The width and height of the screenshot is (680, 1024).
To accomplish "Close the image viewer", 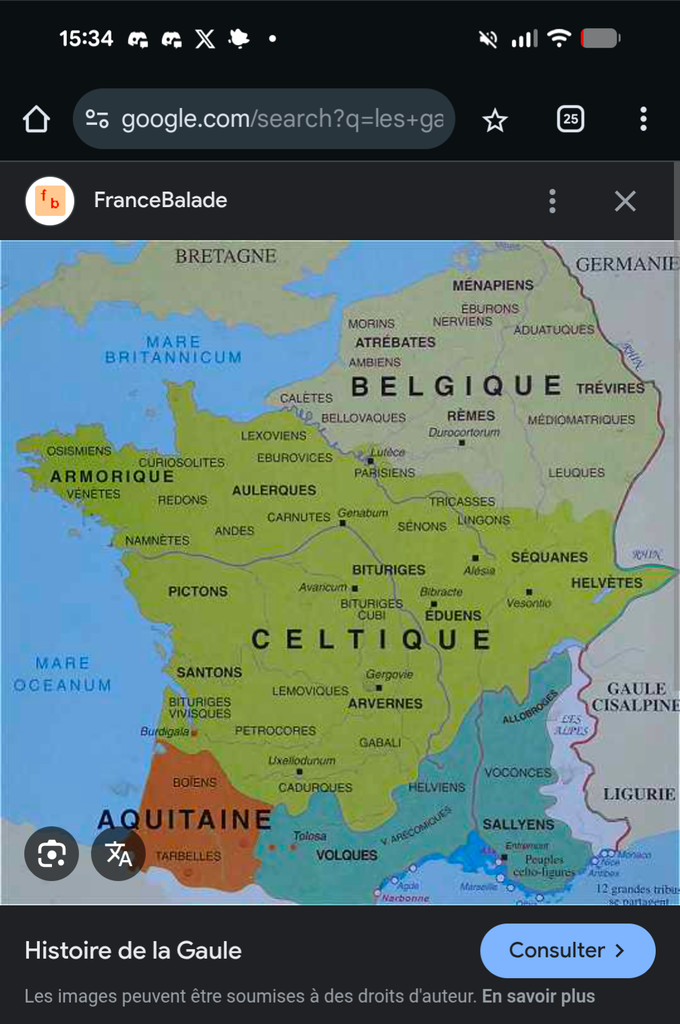I will pyautogui.click(x=625, y=201).
